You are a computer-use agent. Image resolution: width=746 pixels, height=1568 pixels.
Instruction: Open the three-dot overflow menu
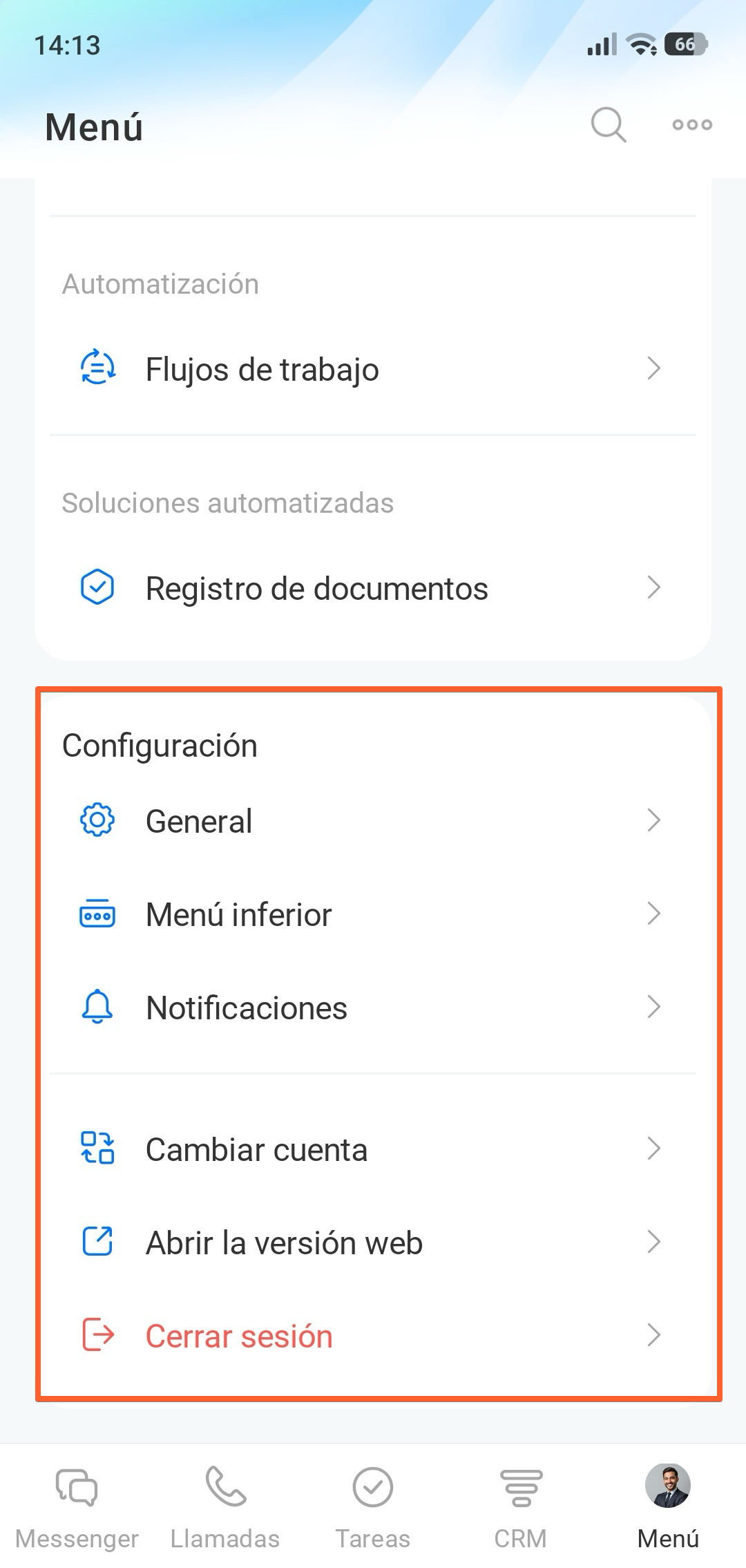coord(692,125)
